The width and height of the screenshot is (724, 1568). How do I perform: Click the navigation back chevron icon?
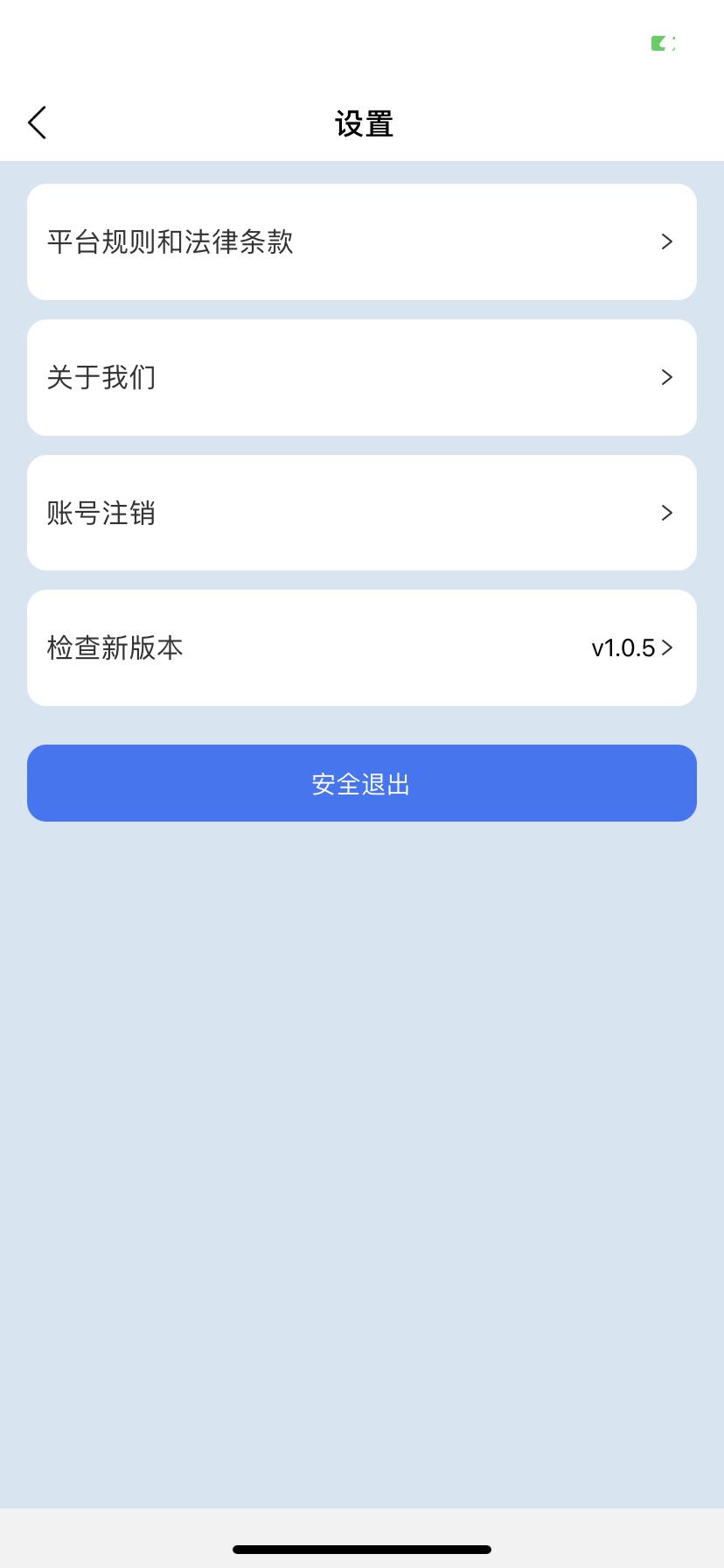(x=37, y=122)
